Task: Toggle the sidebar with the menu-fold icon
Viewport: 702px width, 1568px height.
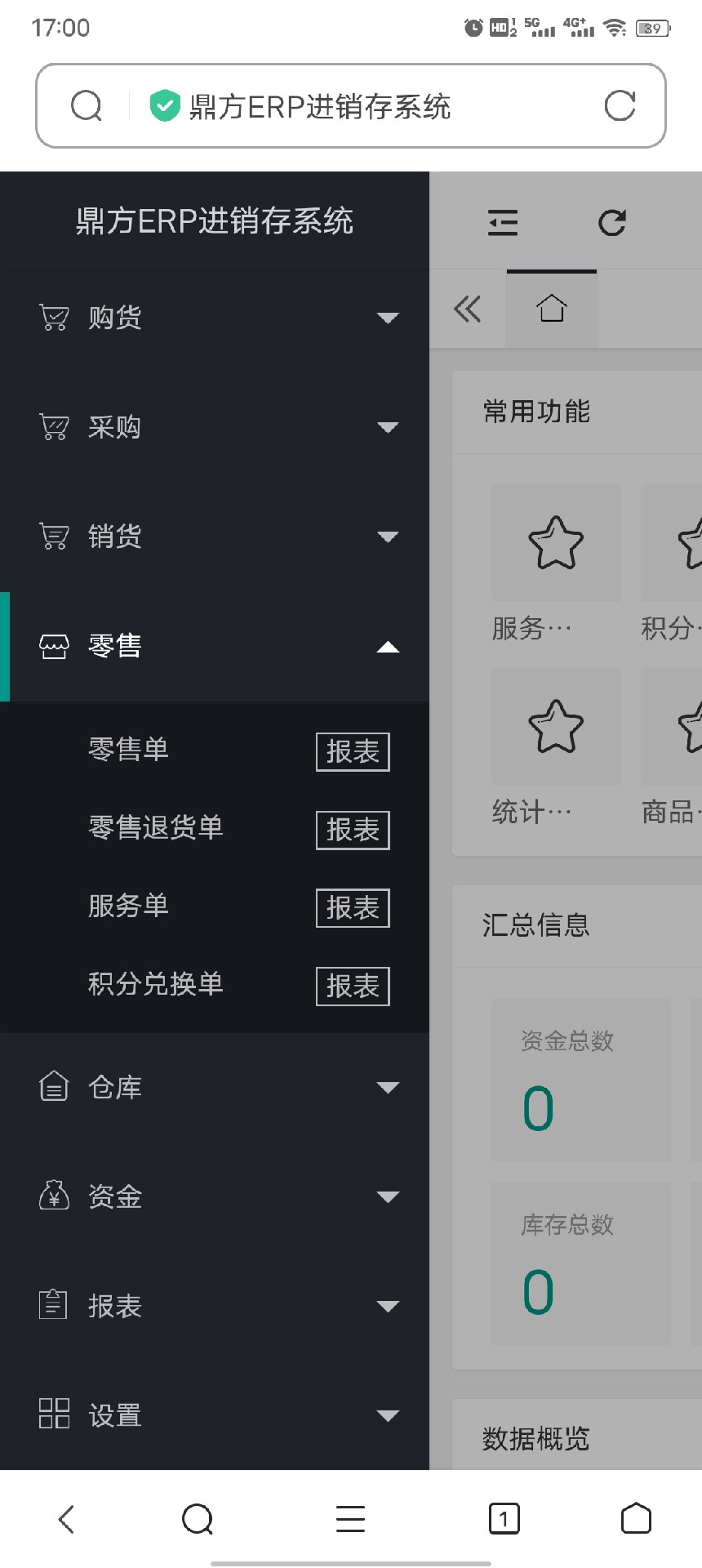Action: point(503,222)
